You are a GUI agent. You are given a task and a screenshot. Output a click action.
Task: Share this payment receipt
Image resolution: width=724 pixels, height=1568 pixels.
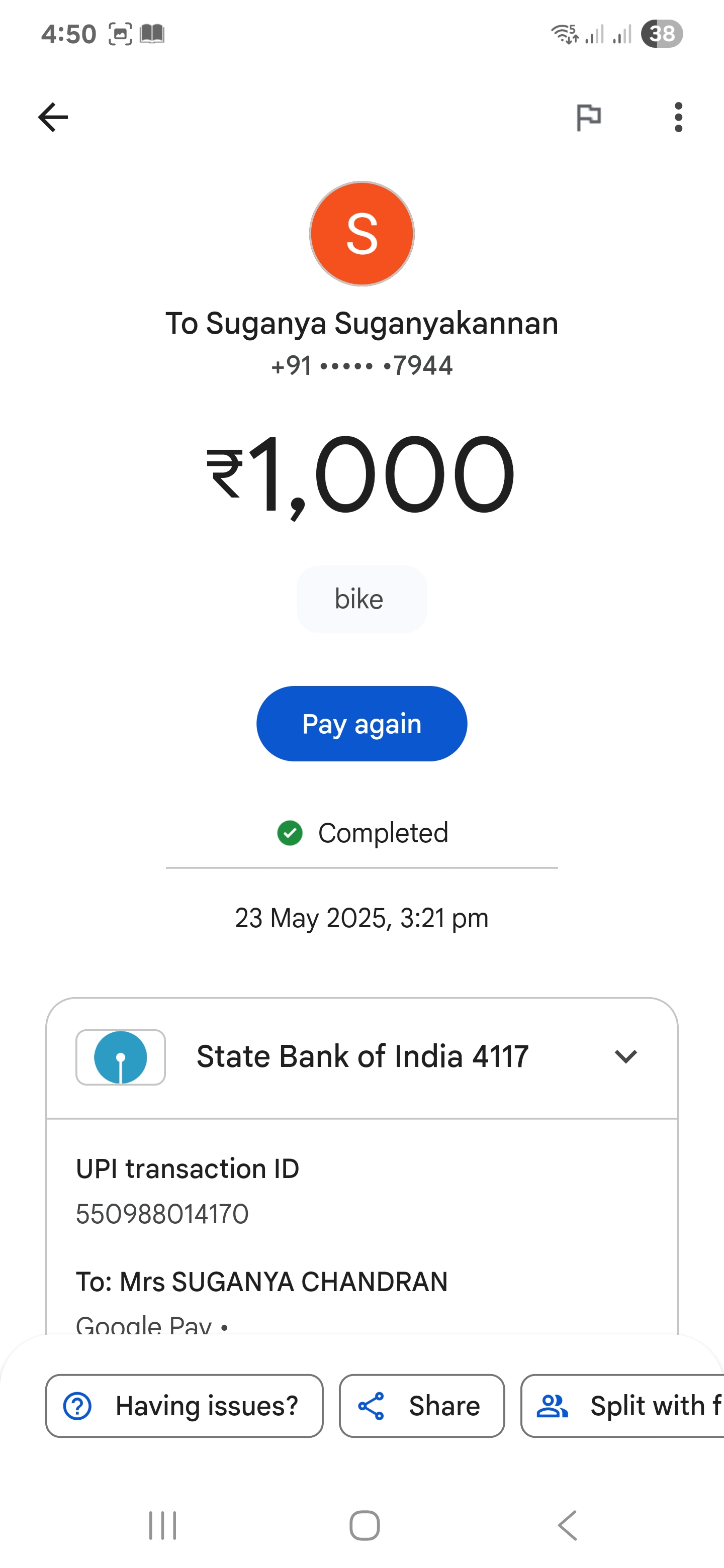(422, 1406)
